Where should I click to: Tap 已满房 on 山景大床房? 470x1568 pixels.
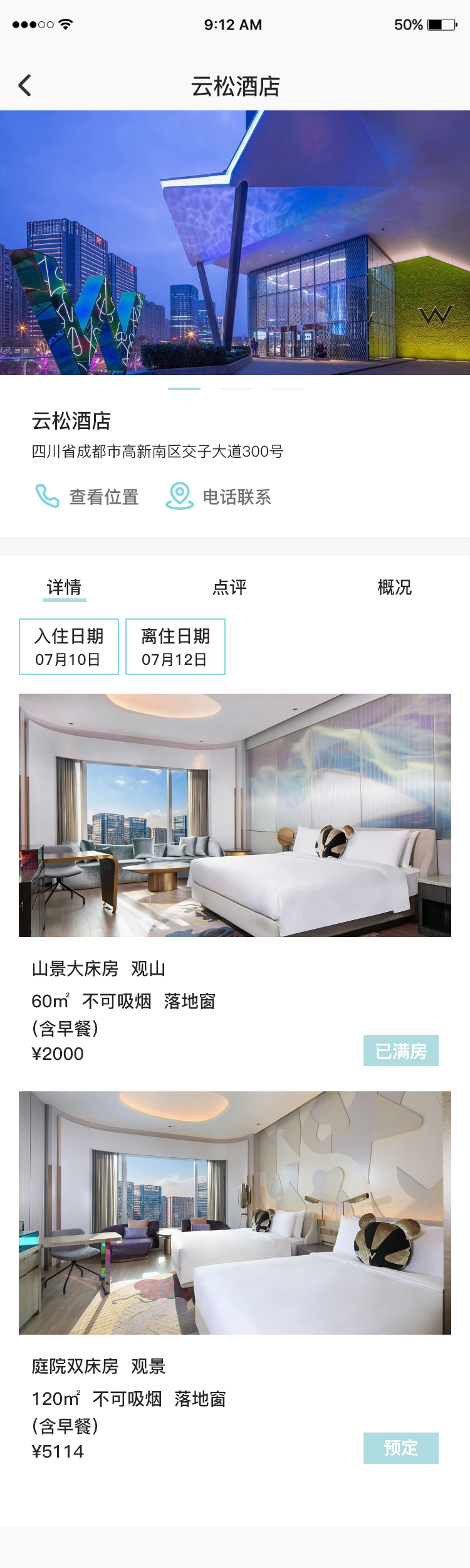pos(400,1051)
